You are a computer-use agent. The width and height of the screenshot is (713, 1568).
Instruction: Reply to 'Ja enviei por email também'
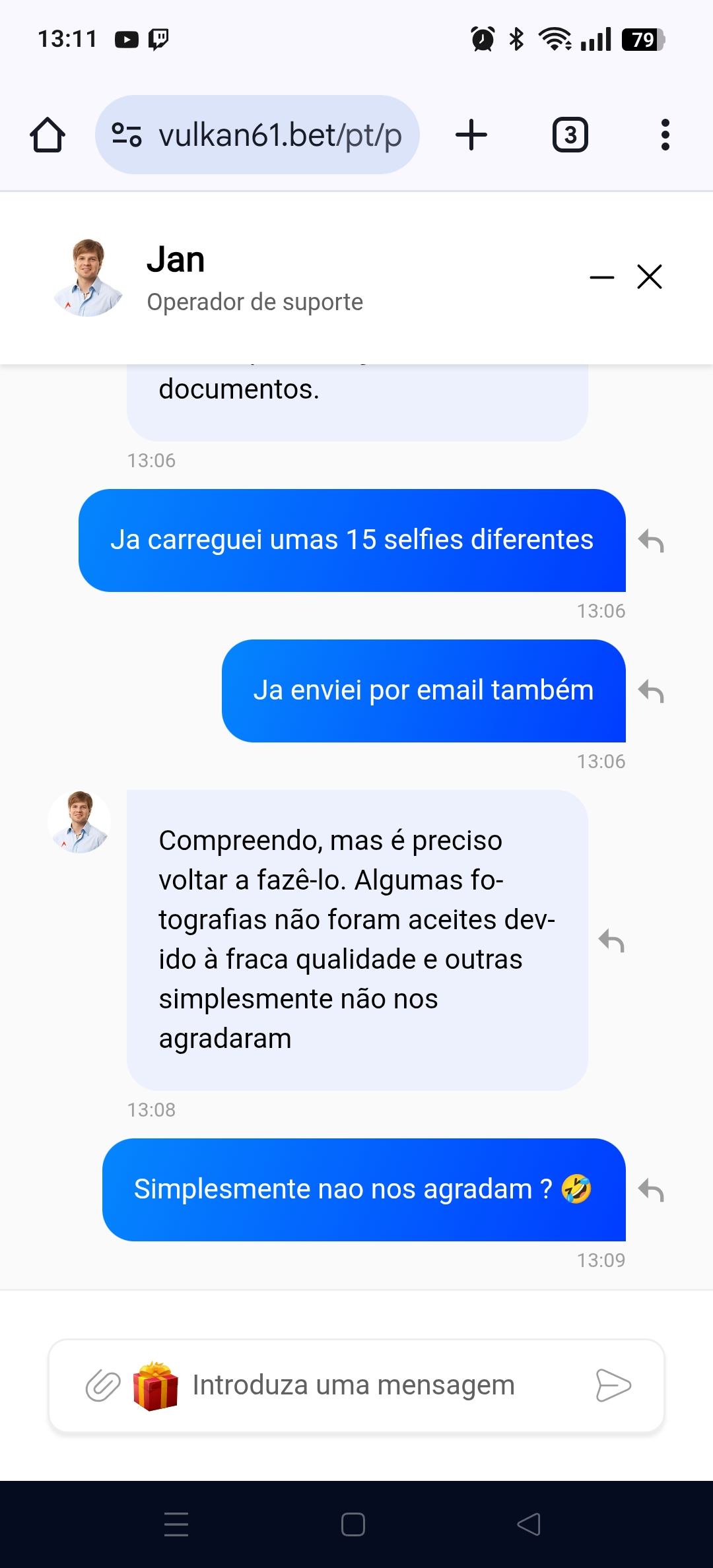click(651, 692)
